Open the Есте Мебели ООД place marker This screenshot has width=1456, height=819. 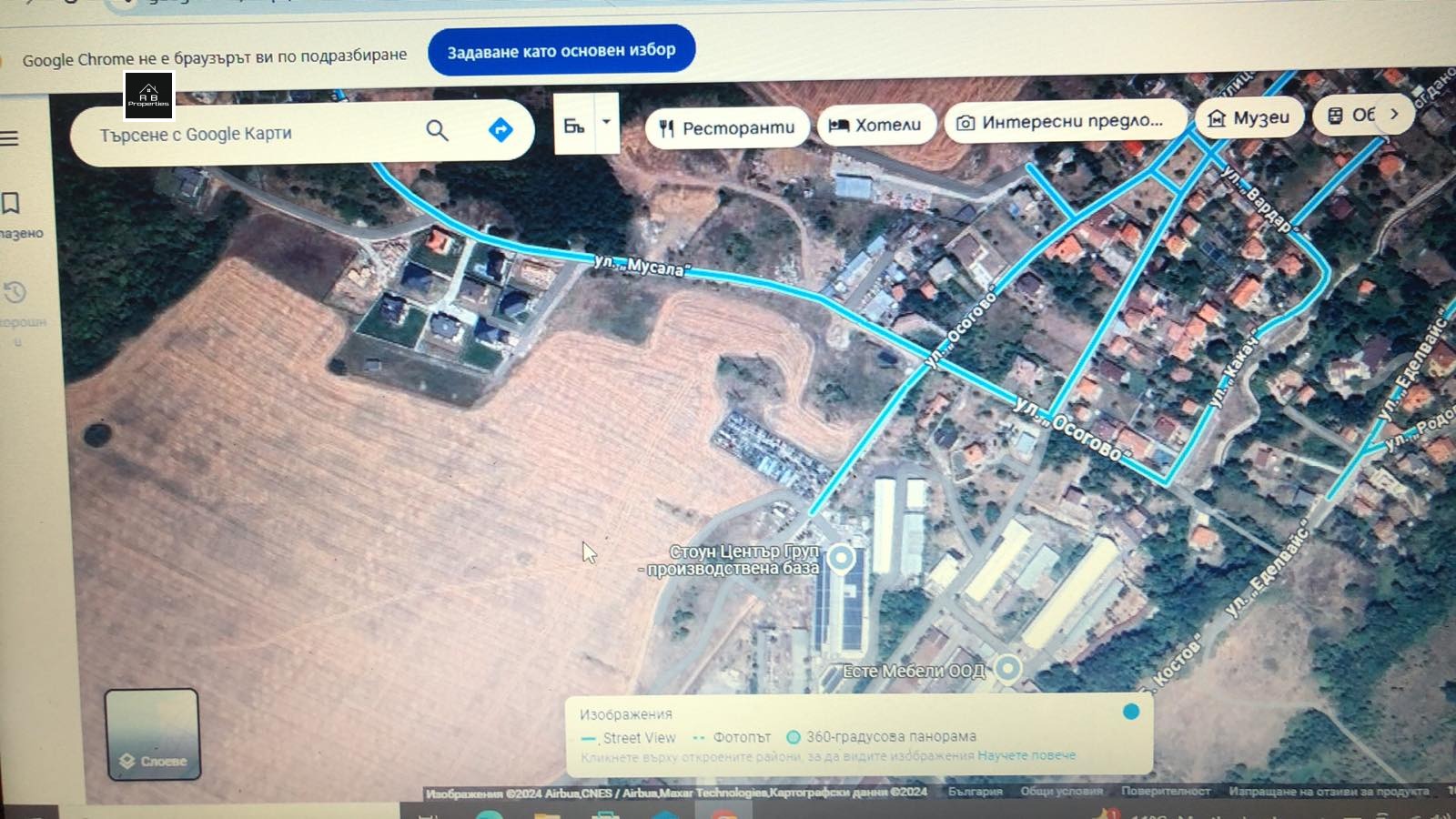[x=1006, y=669]
